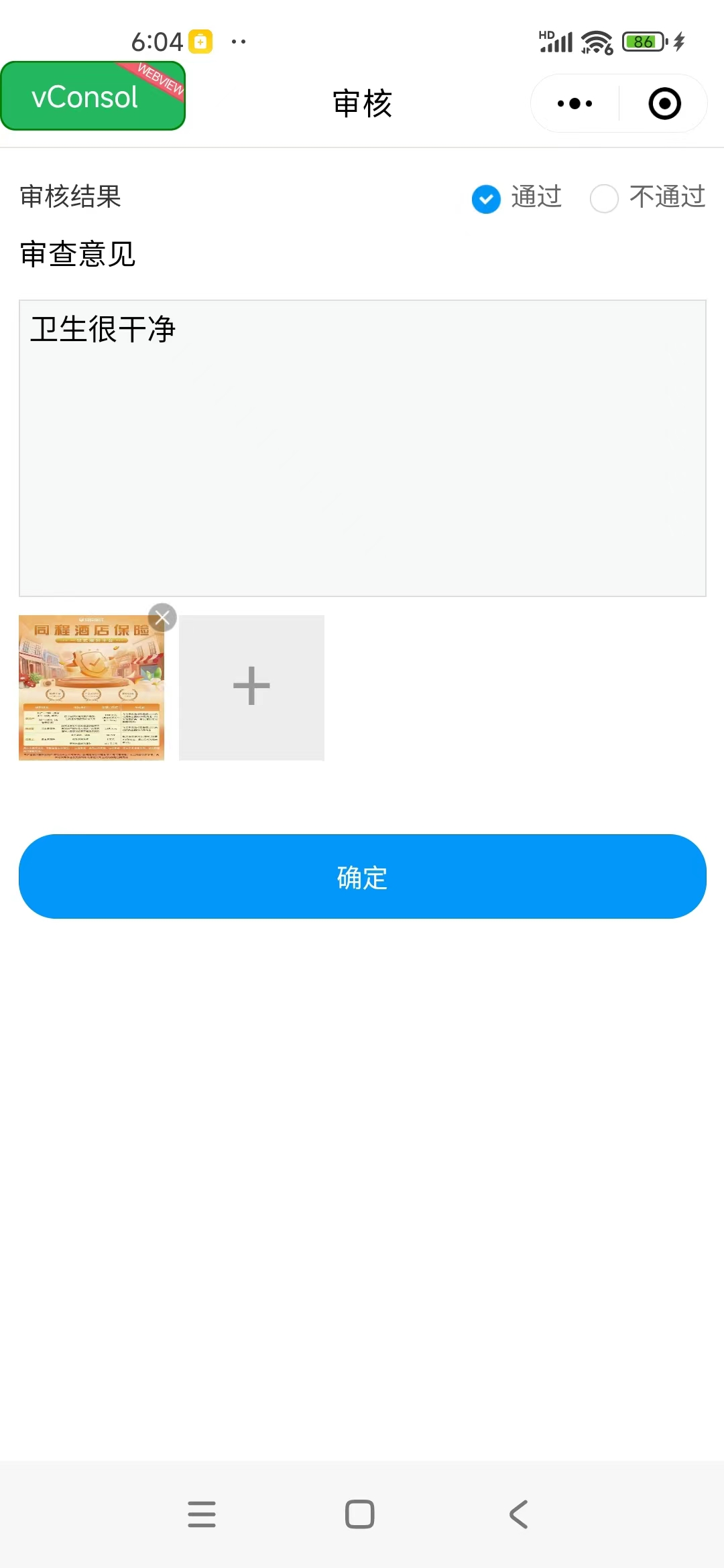Open the vConsole debug button

(x=93, y=96)
